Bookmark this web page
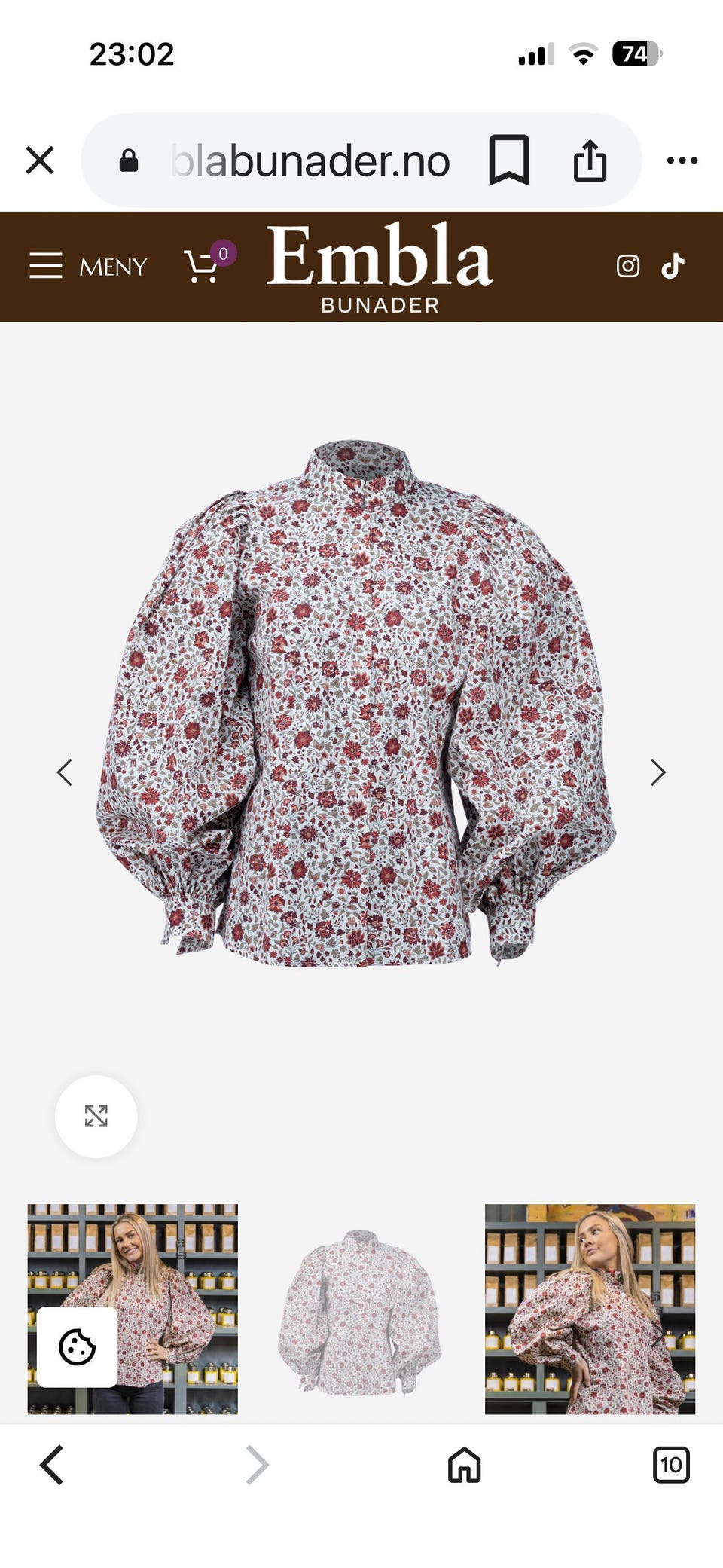 (509, 160)
